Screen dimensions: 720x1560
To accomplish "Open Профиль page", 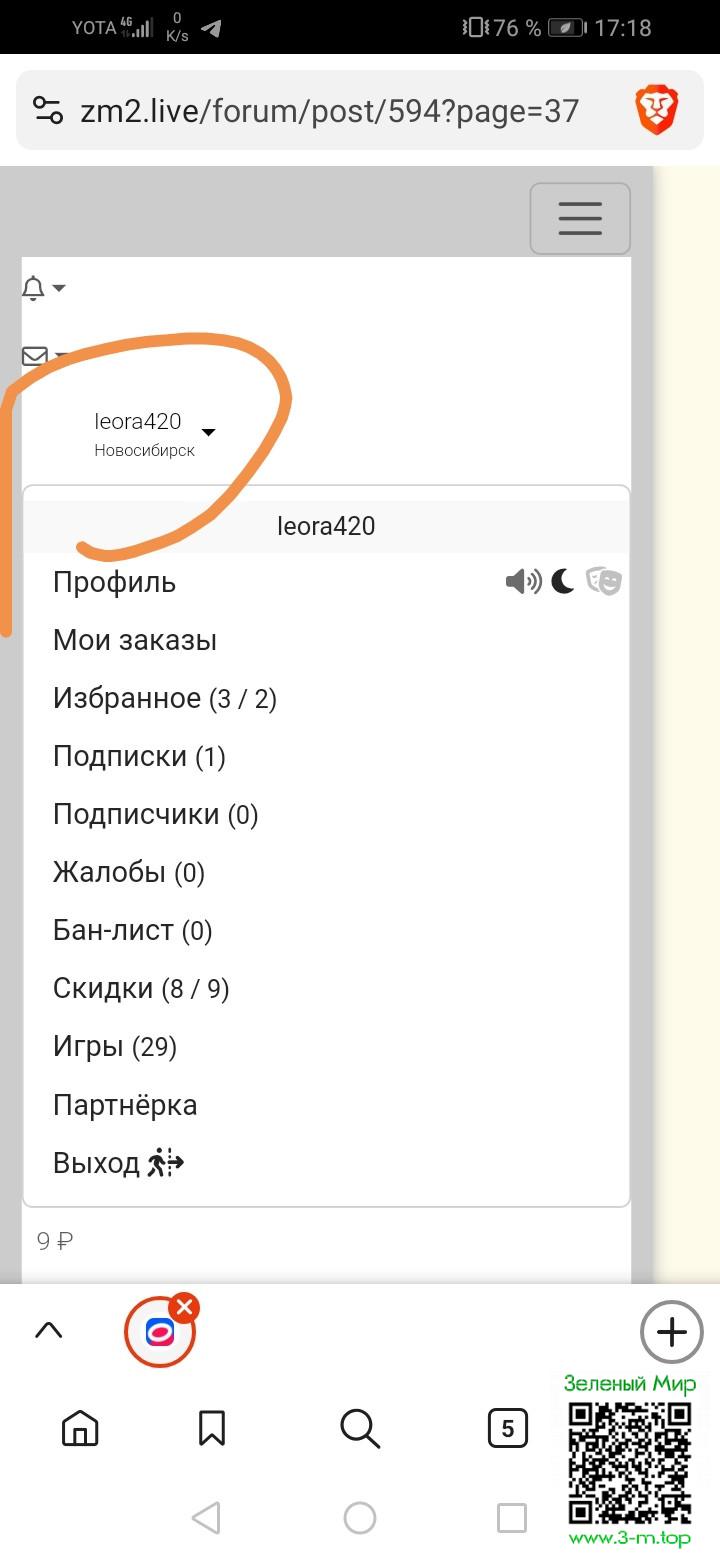I will pos(114,582).
